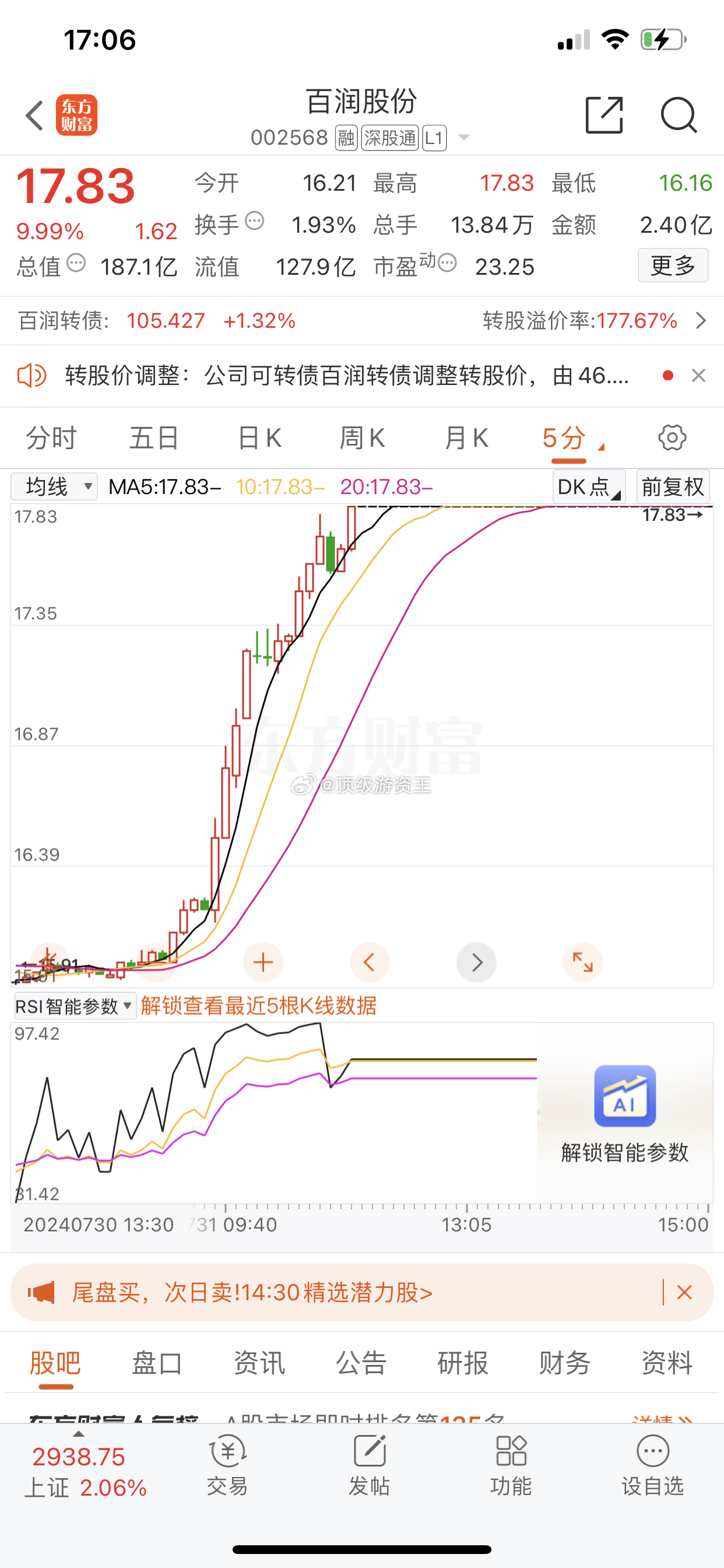Share this stock page

pos(604,114)
